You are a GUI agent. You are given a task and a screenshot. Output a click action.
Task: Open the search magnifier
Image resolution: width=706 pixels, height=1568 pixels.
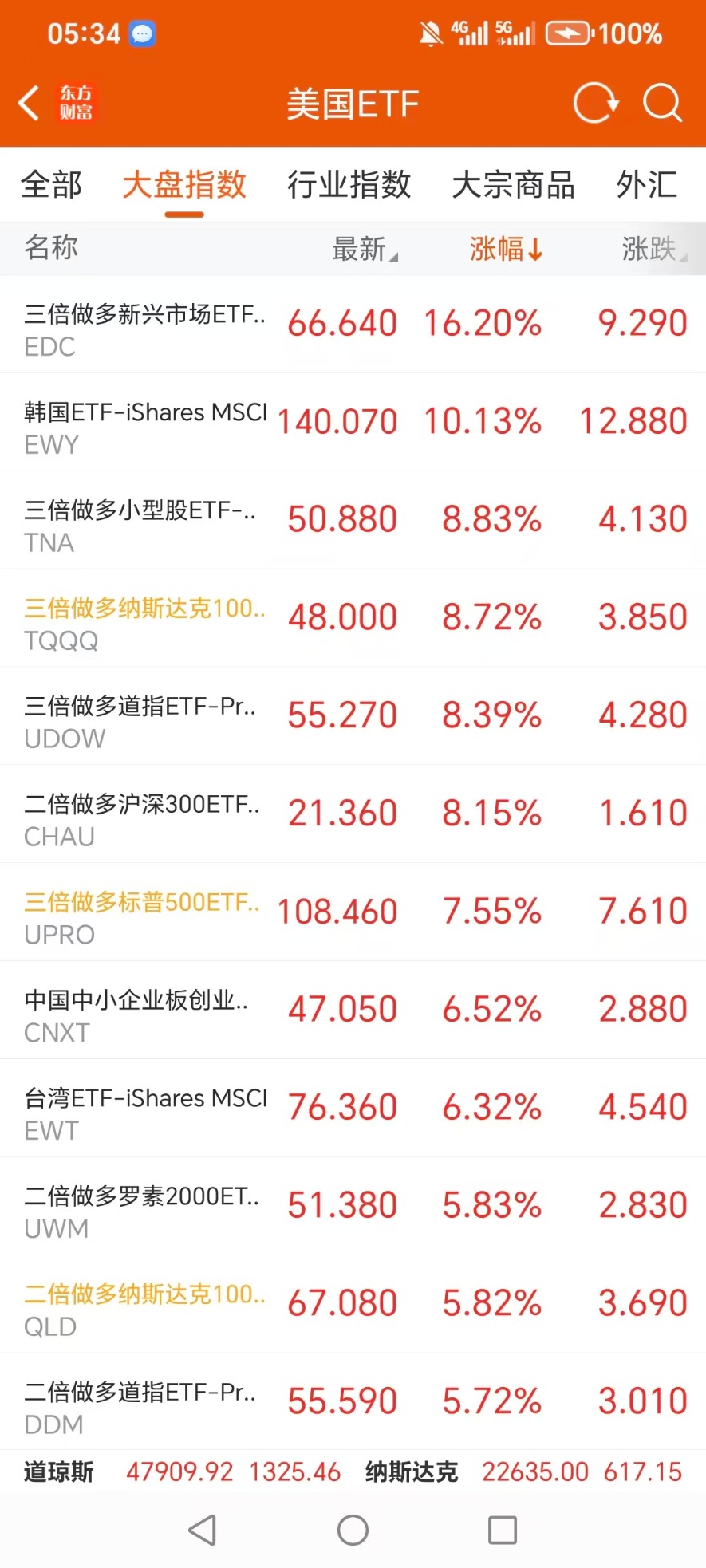[x=662, y=103]
